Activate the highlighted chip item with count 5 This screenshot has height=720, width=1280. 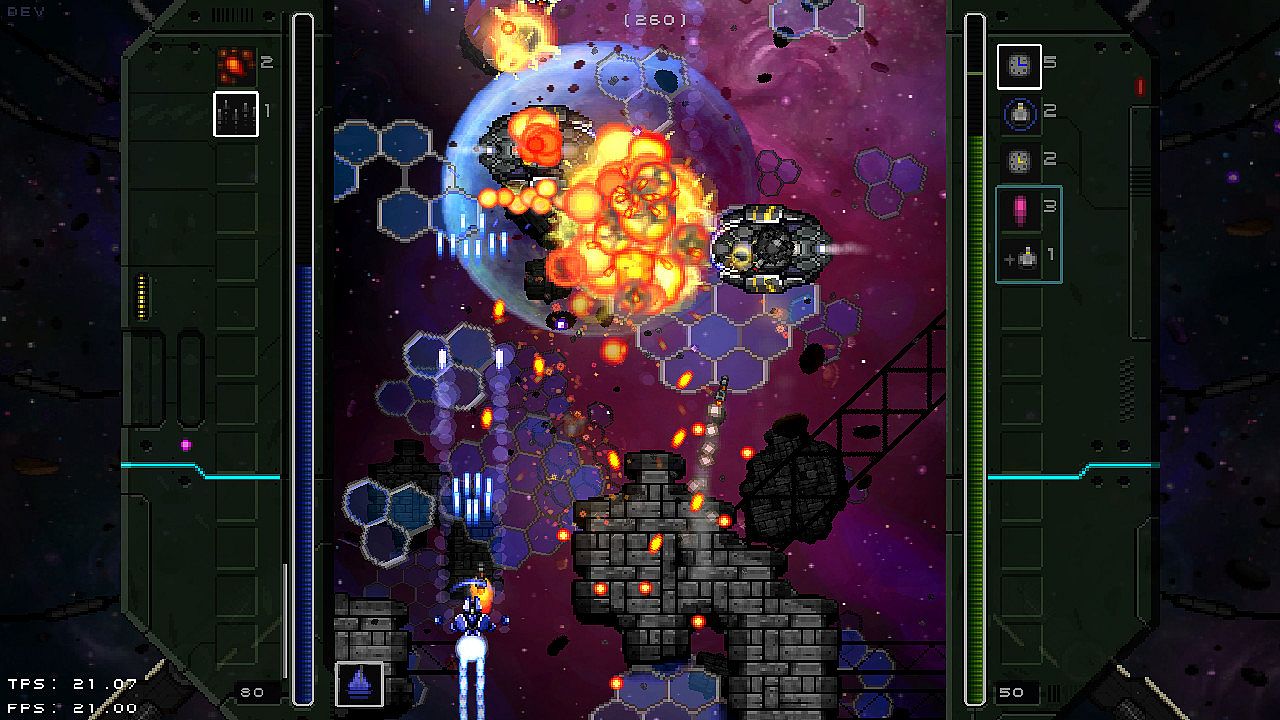(1019, 67)
